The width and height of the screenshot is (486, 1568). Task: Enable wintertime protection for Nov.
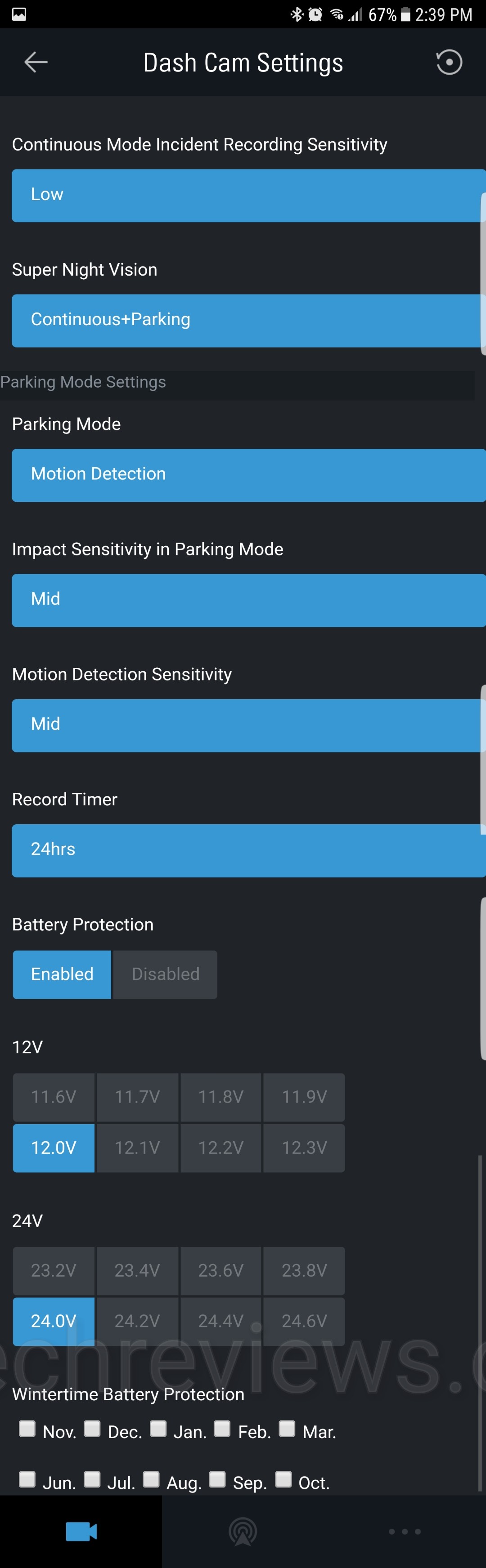tap(27, 1429)
